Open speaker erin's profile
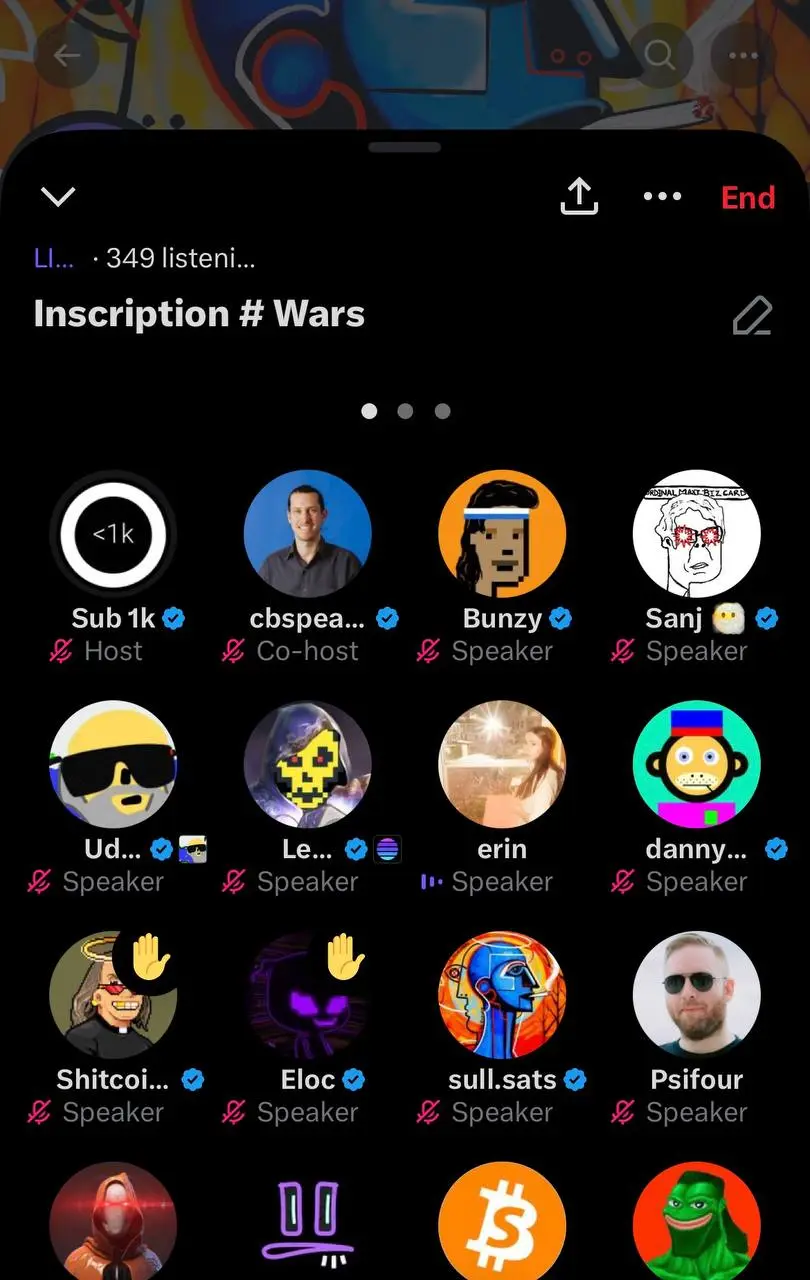 pyautogui.click(x=502, y=764)
